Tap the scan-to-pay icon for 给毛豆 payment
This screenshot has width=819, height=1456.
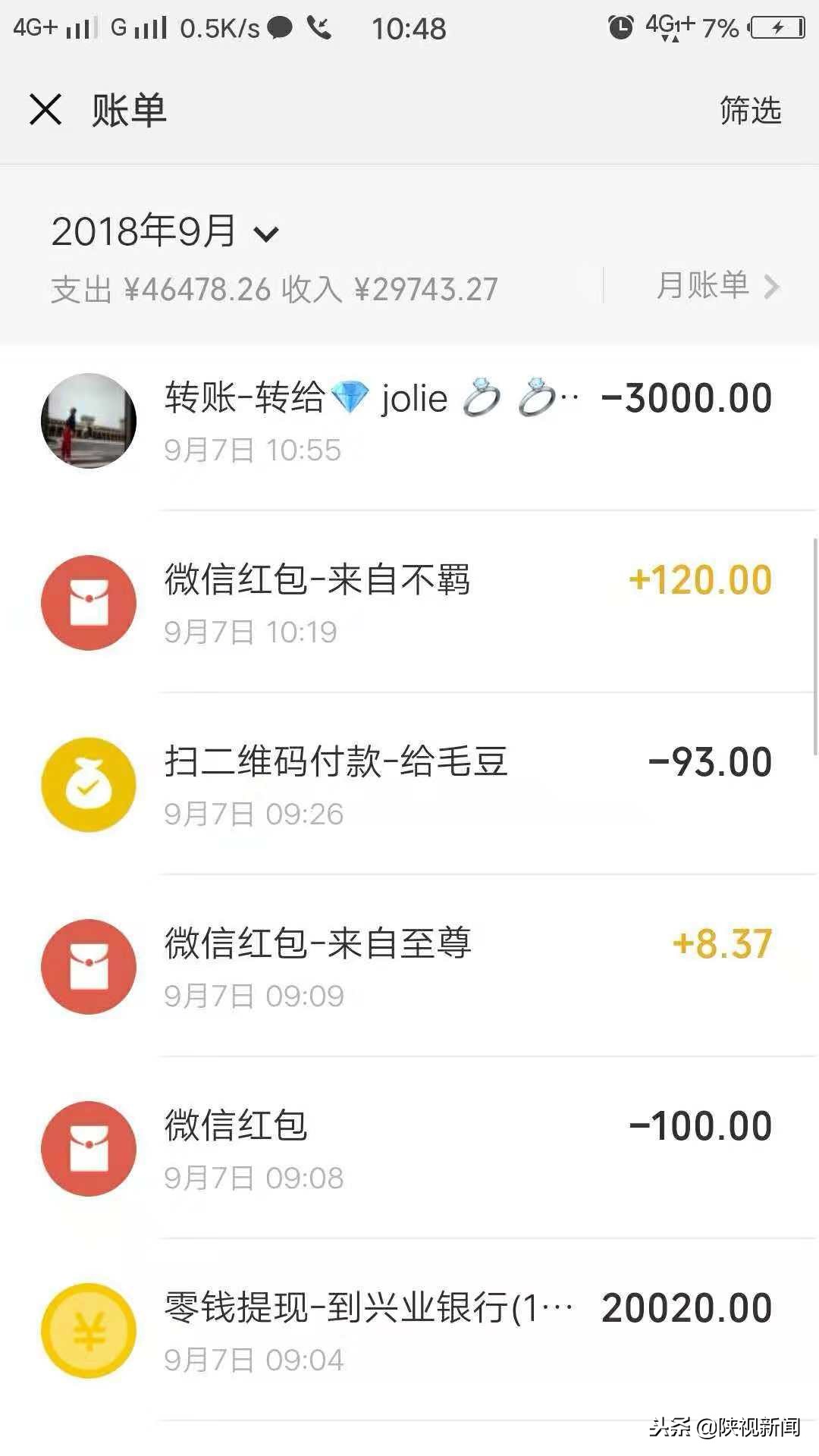pyautogui.click(x=88, y=785)
